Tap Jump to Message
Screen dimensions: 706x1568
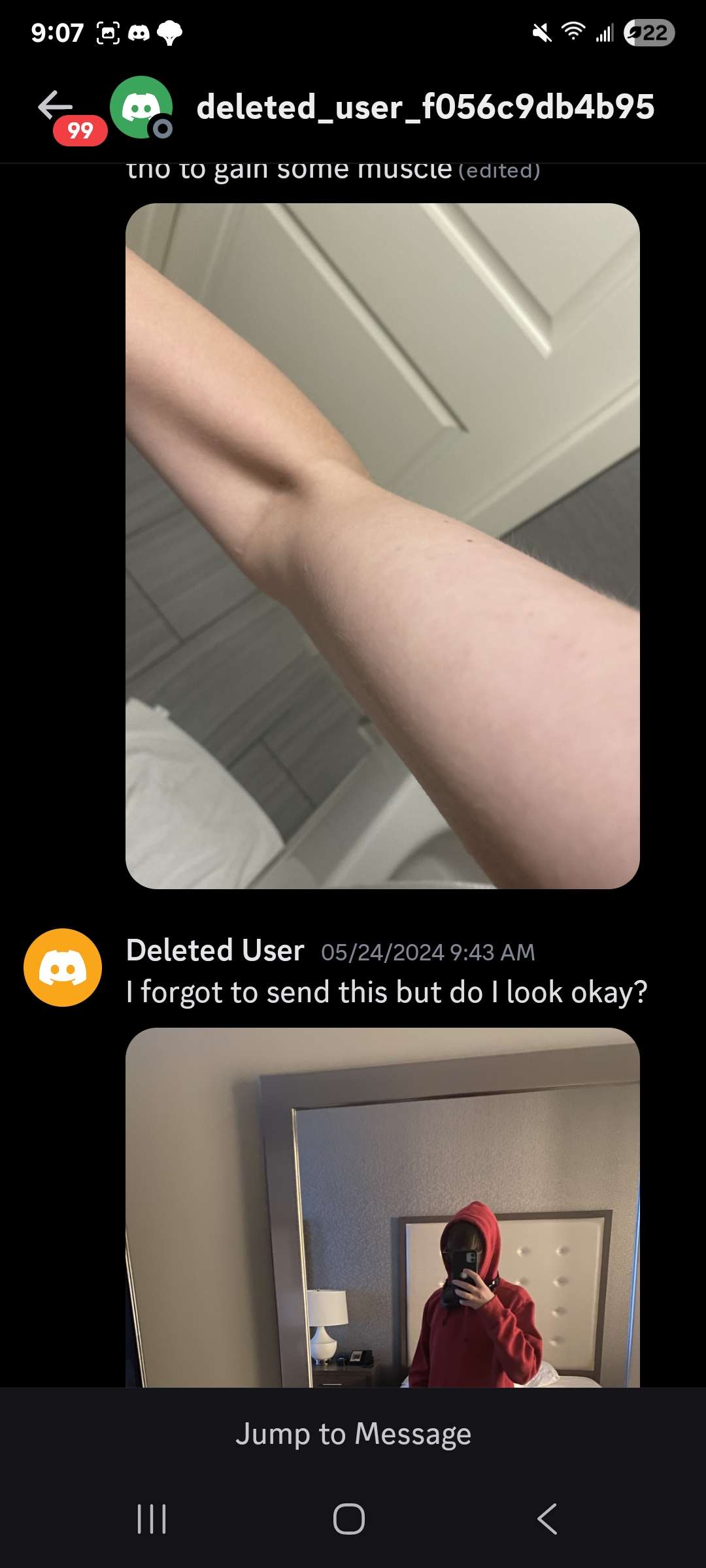tap(353, 1434)
